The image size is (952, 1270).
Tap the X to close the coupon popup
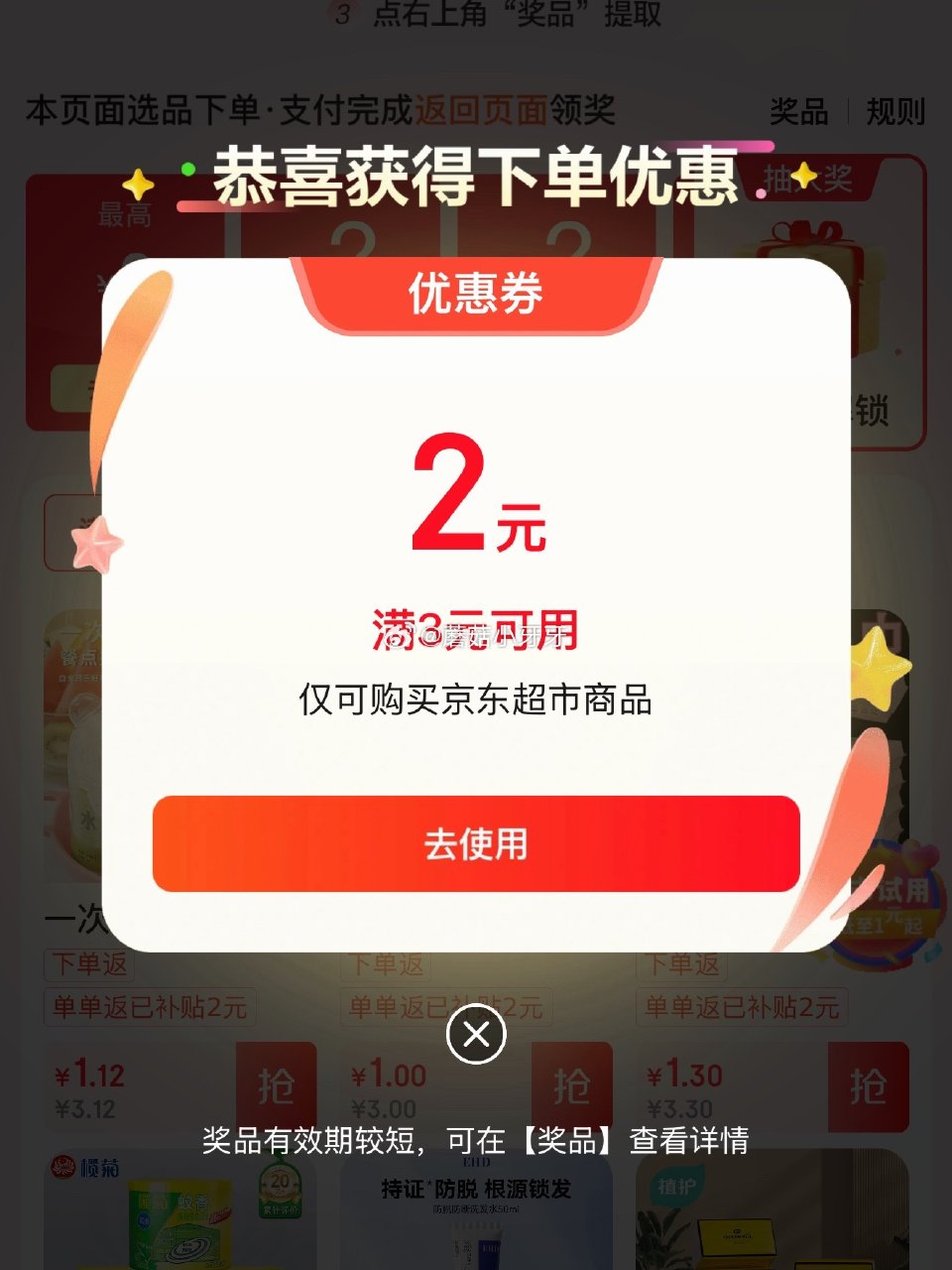click(x=476, y=1033)
